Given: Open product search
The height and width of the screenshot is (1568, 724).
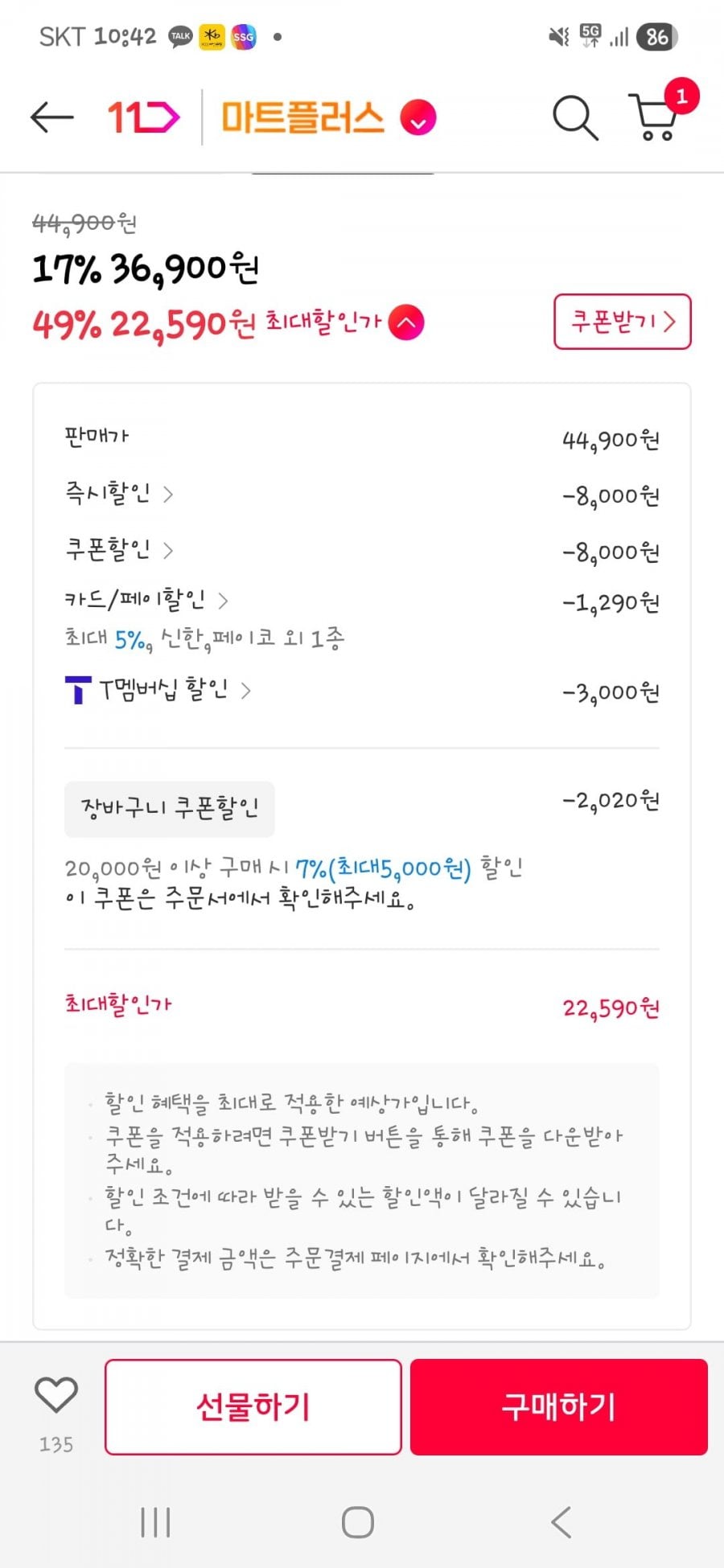Looking at the screenshot, I should click(574, 118).
